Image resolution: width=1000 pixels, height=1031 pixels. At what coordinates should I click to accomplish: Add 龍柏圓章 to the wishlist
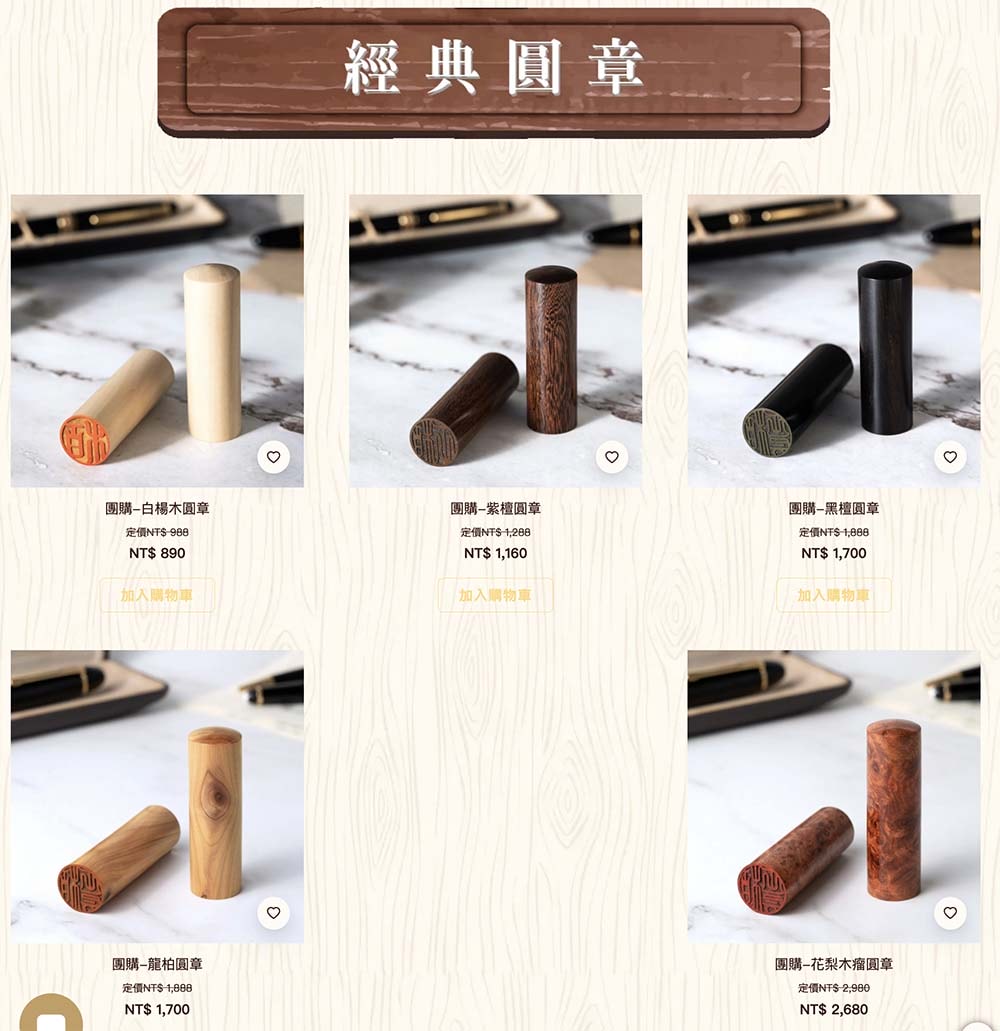pos(273,913)
